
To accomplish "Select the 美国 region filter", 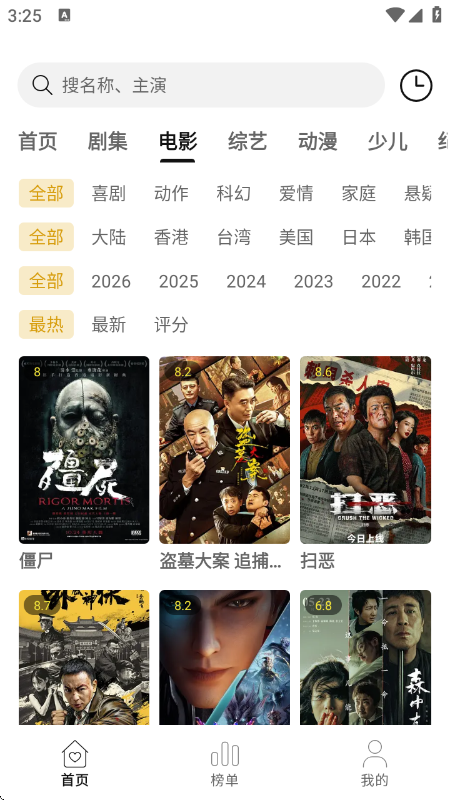I will (296, 237).
